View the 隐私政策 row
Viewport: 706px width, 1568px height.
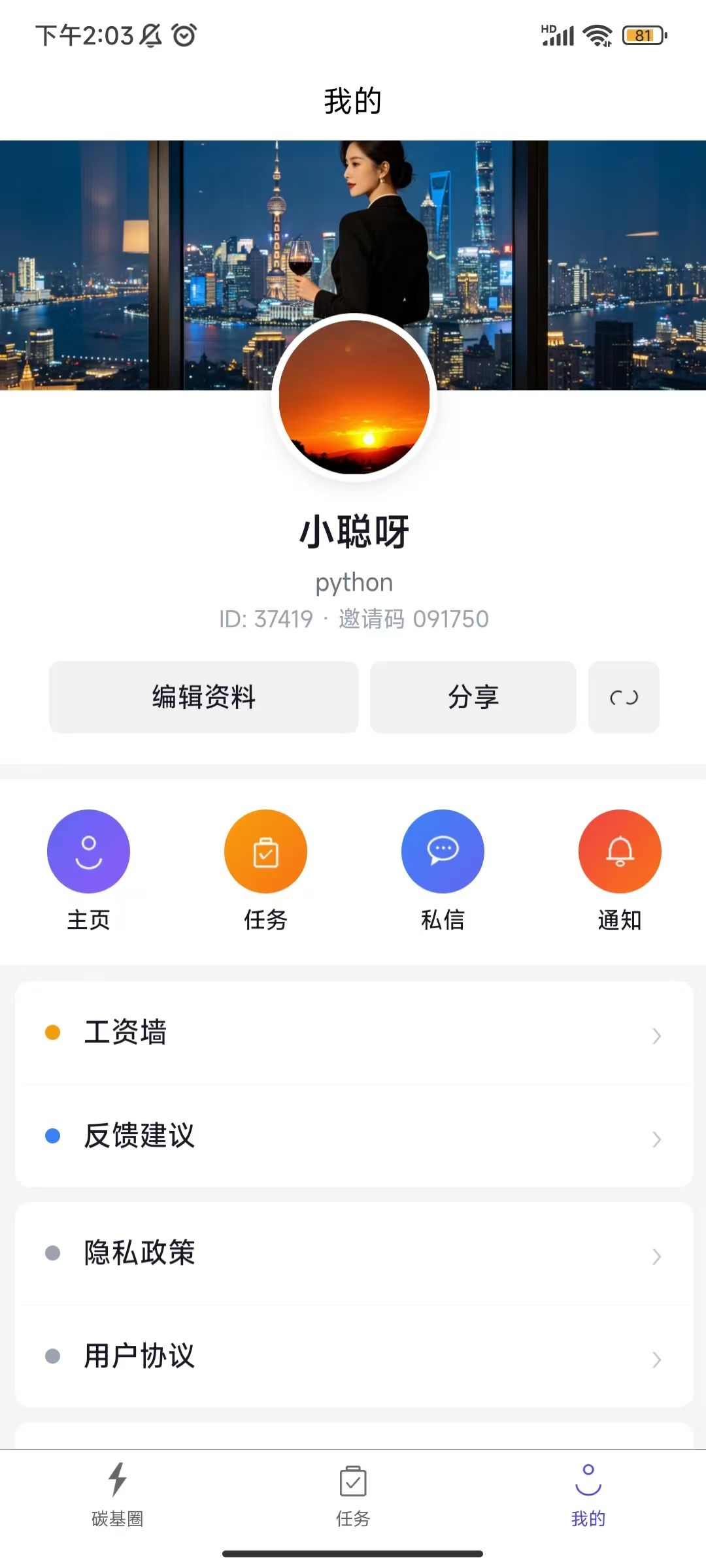(x=354, y=1253)
